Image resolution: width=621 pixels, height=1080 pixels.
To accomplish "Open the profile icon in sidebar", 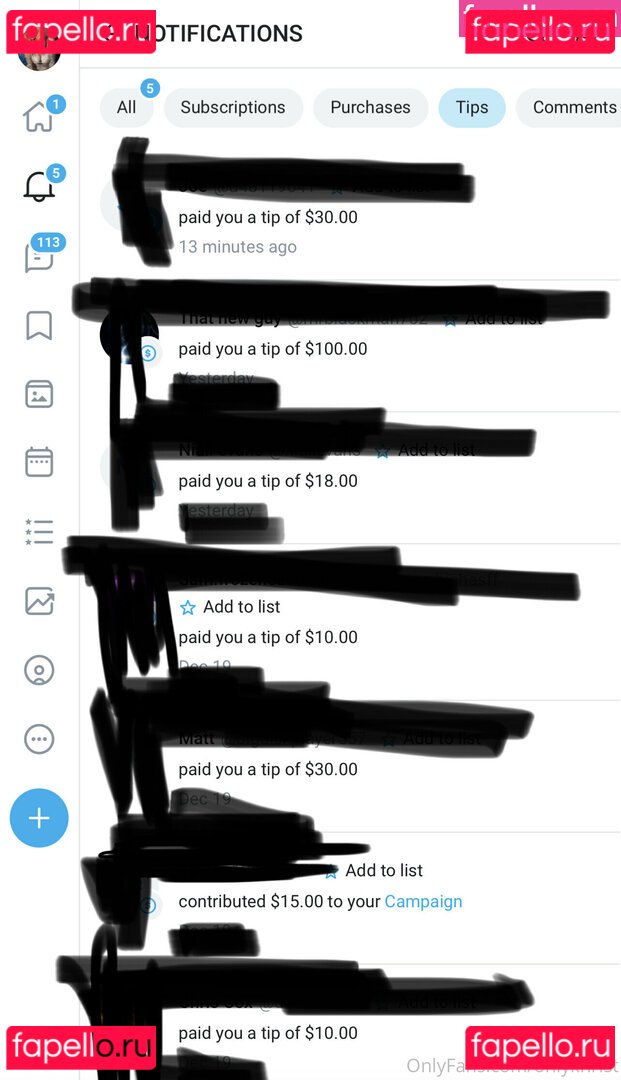I will (39, 669).
